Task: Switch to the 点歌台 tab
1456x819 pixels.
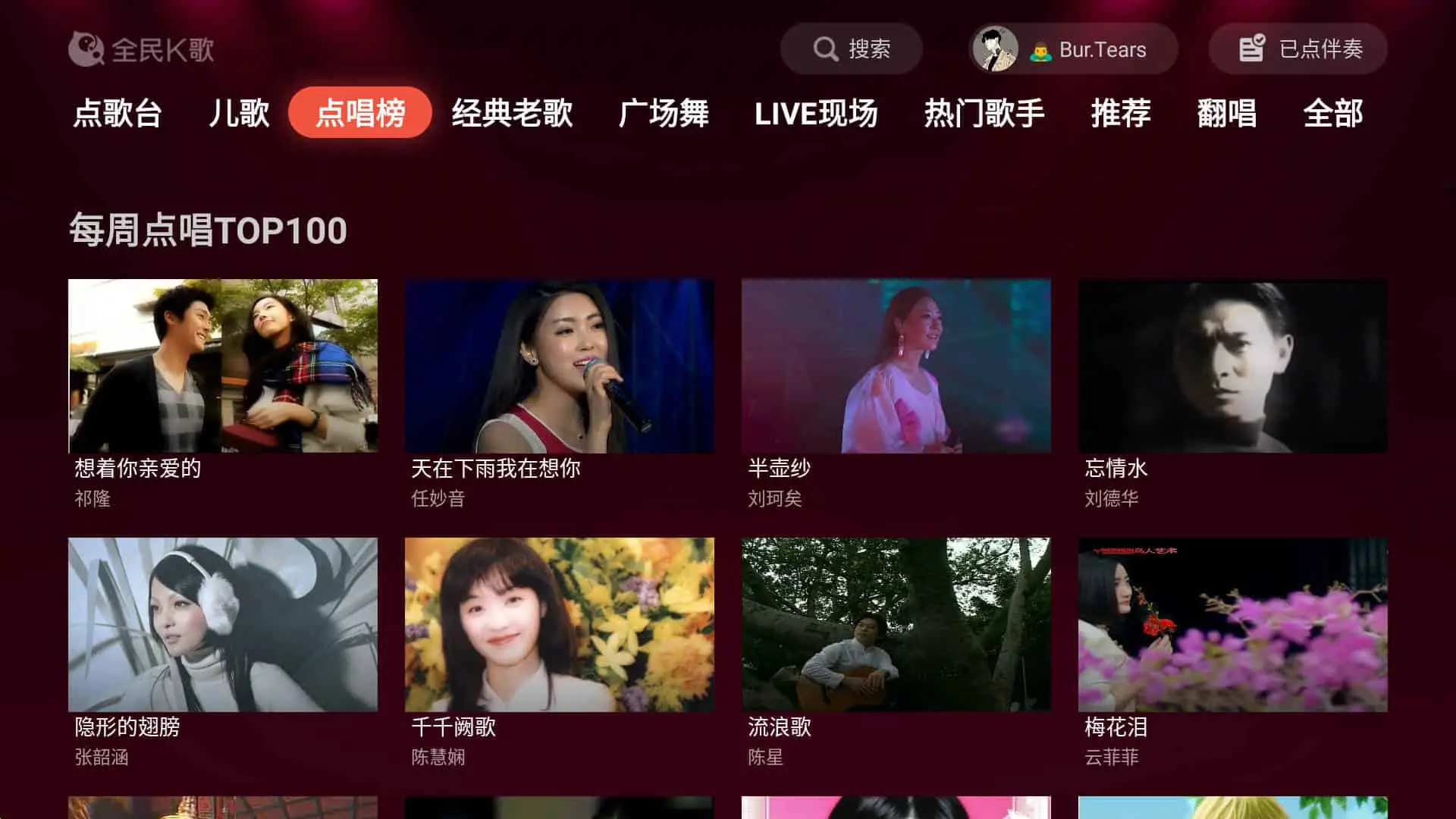Action: click(x=118, y=113)
